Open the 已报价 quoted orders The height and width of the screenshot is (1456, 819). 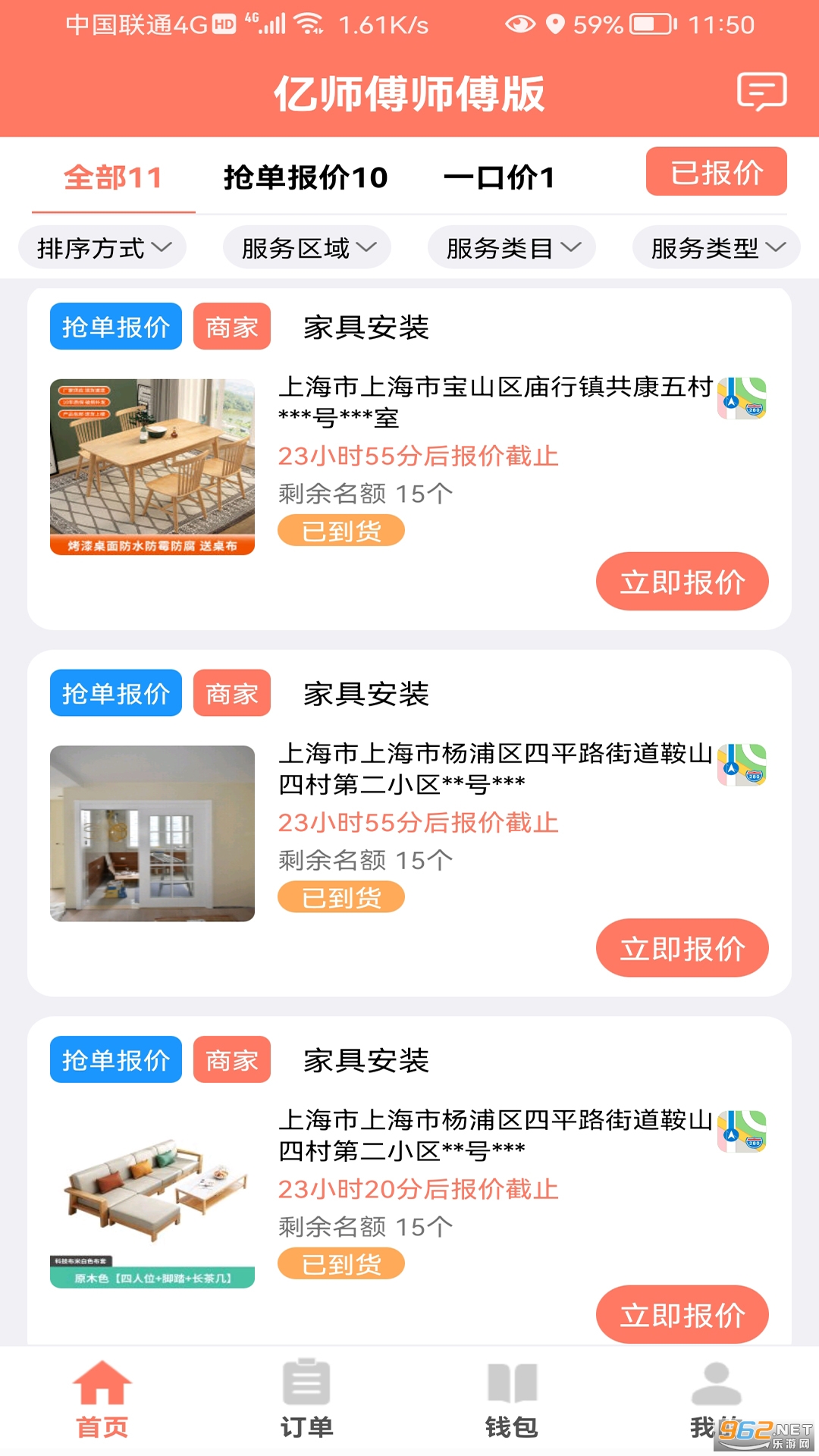click(716, 172)
